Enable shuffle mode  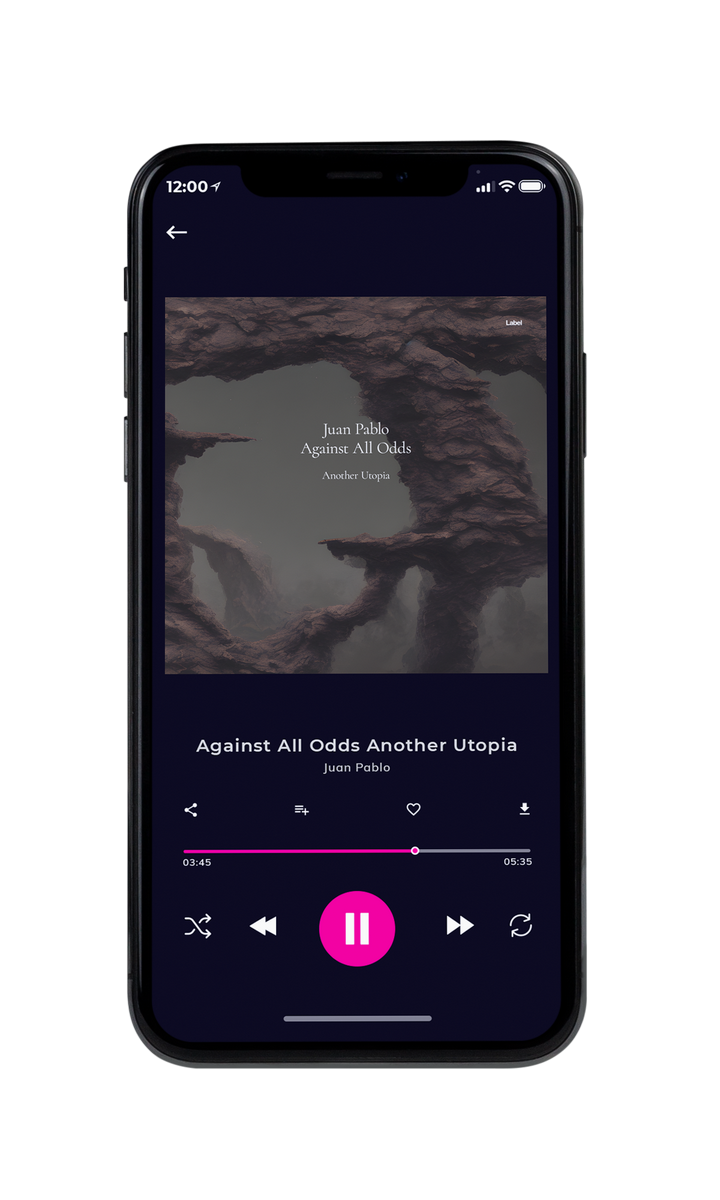click(x=198, y=926)
